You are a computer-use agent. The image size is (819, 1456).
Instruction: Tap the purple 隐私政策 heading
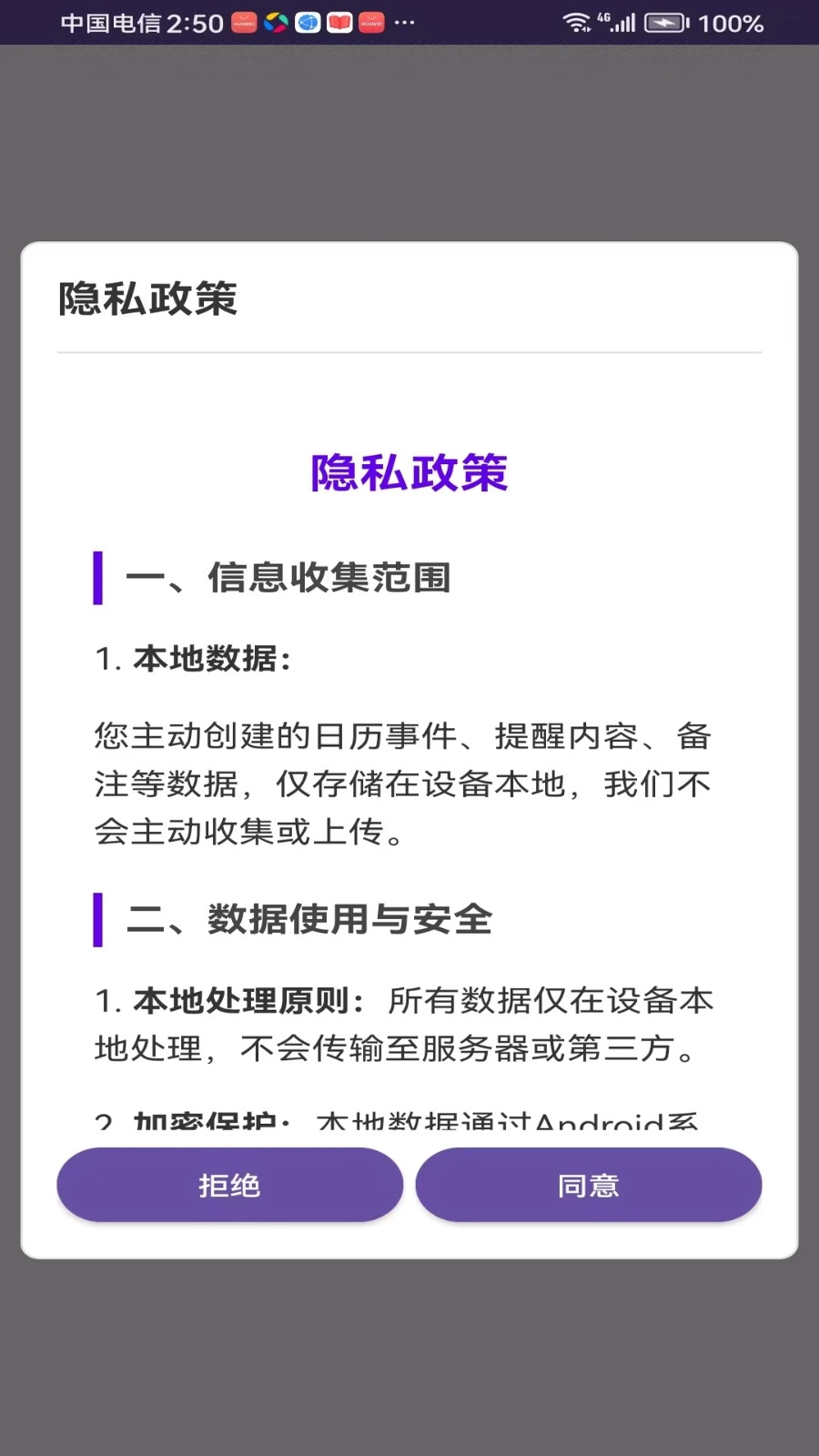[409, 472]
